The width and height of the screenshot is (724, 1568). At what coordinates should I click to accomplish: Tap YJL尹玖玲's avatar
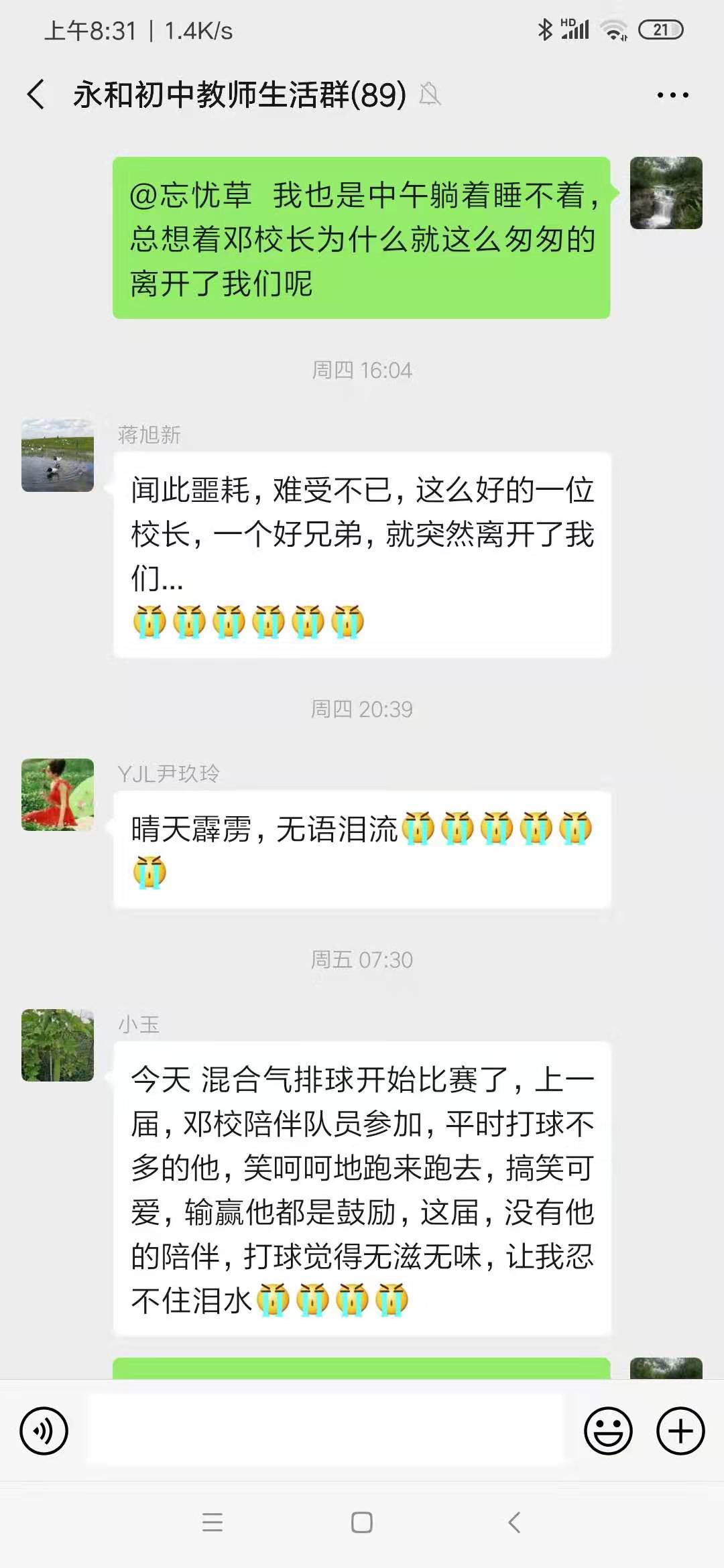point(57,794)
